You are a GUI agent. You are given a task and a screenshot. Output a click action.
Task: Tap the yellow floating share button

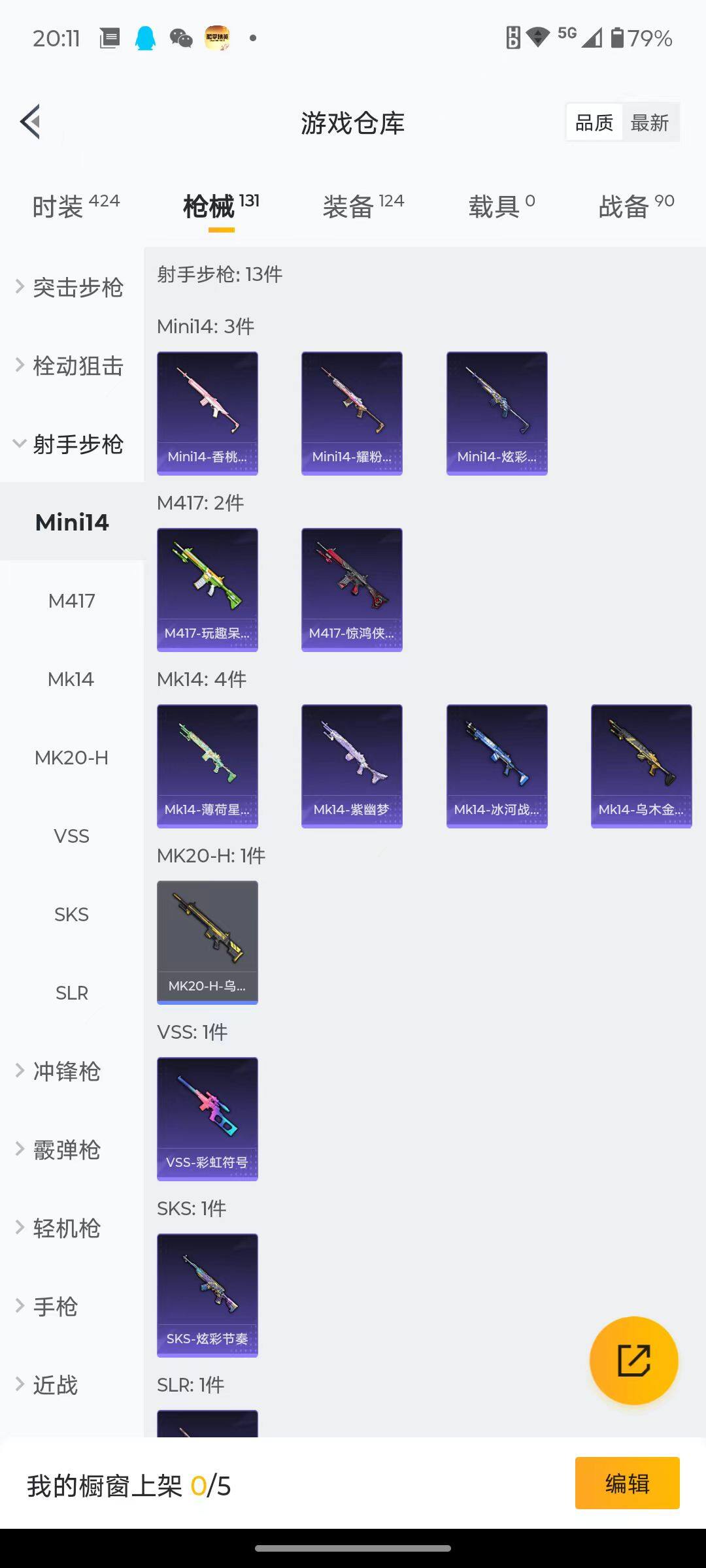(633, 1360)
